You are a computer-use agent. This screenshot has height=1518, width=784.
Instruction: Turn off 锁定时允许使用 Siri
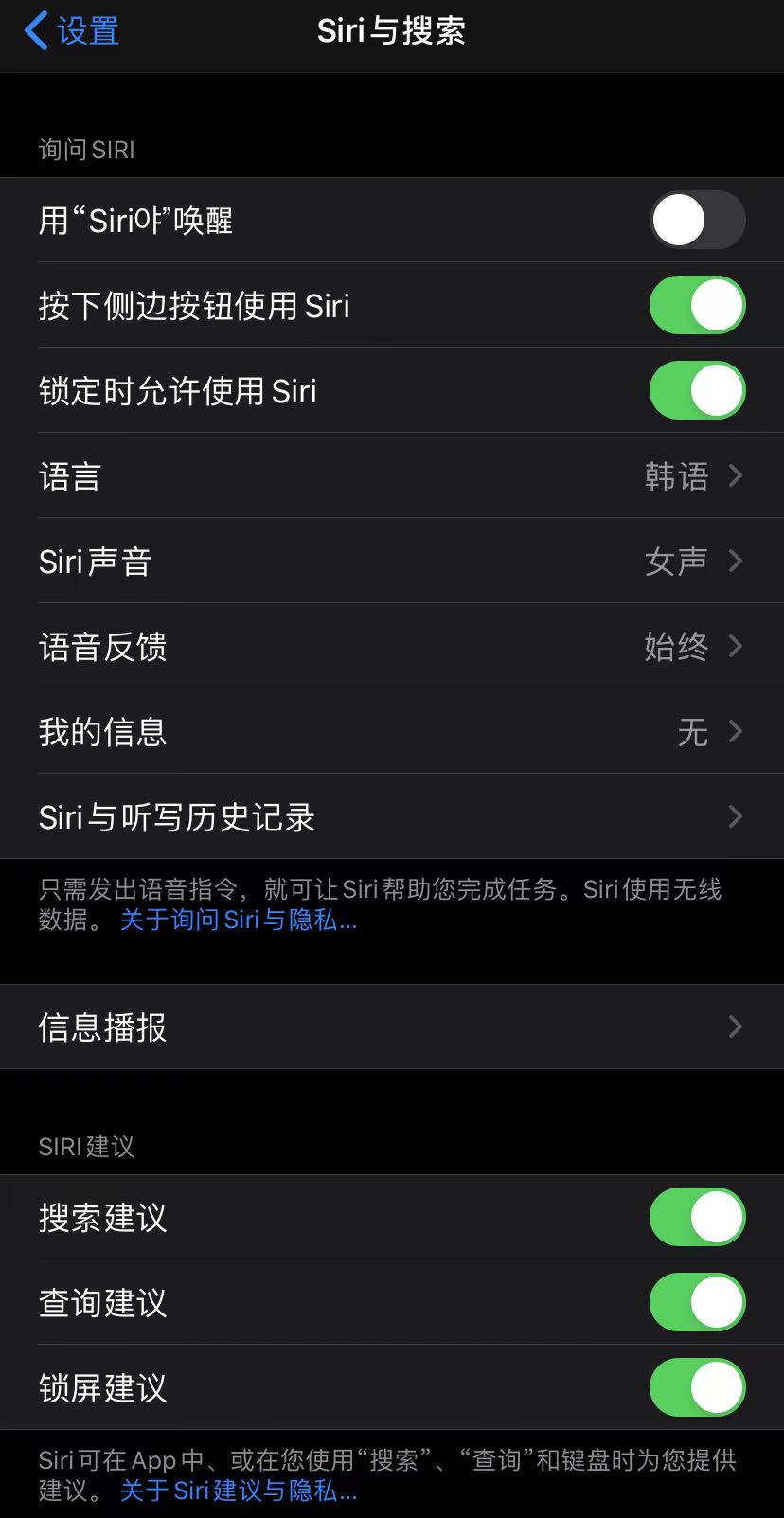click(697, 390)
